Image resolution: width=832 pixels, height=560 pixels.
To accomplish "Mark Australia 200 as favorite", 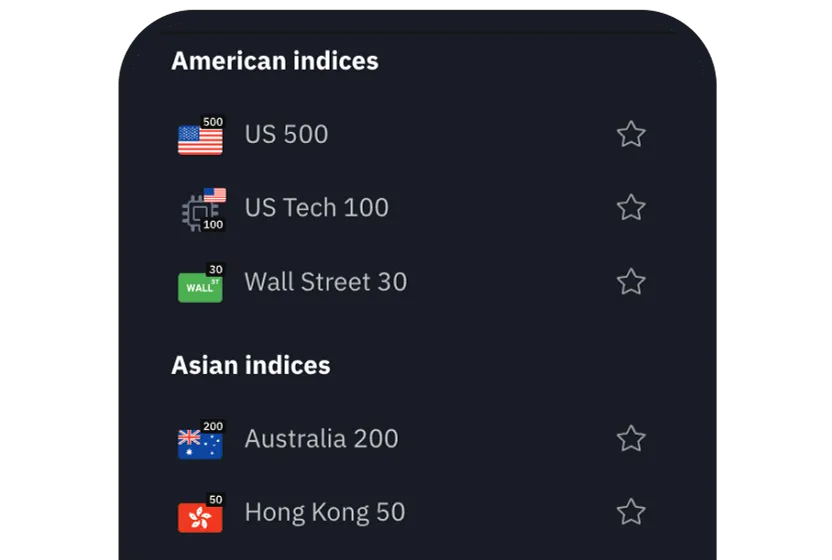I will (631, 438).
